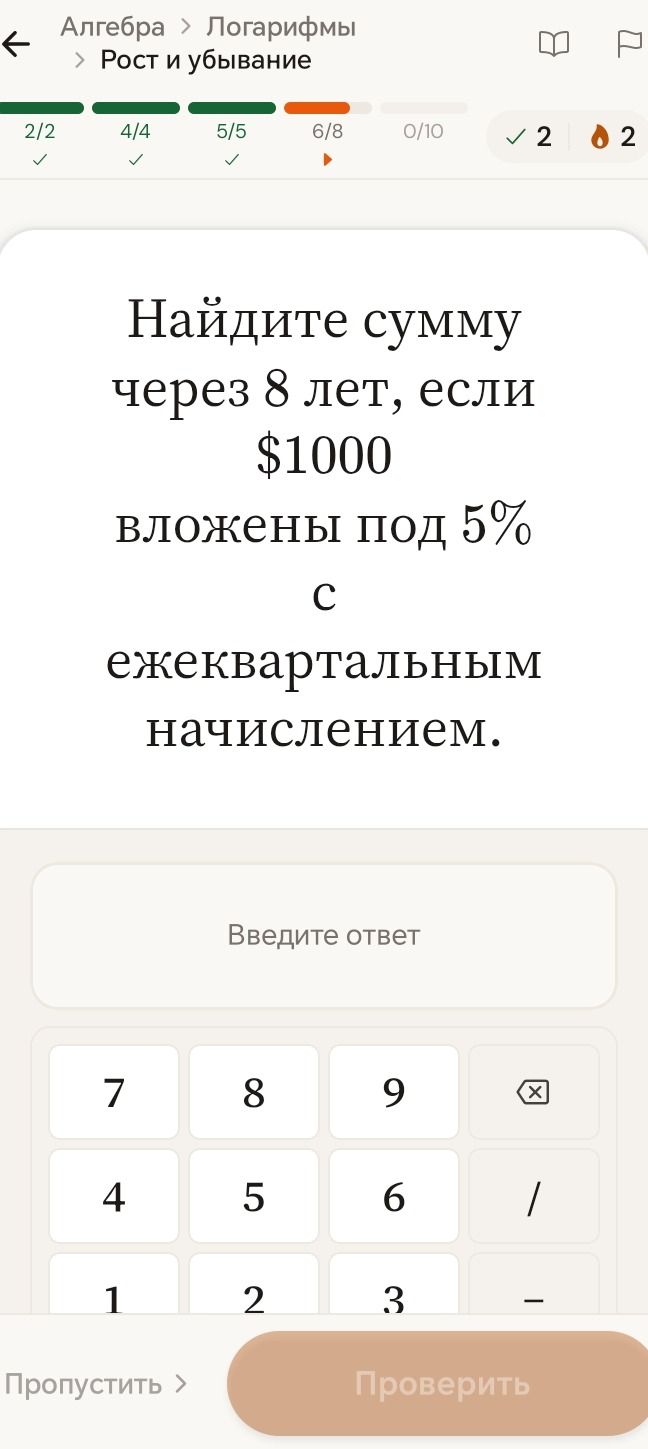Enter digit 7 on the keypad

(114, 1092)
